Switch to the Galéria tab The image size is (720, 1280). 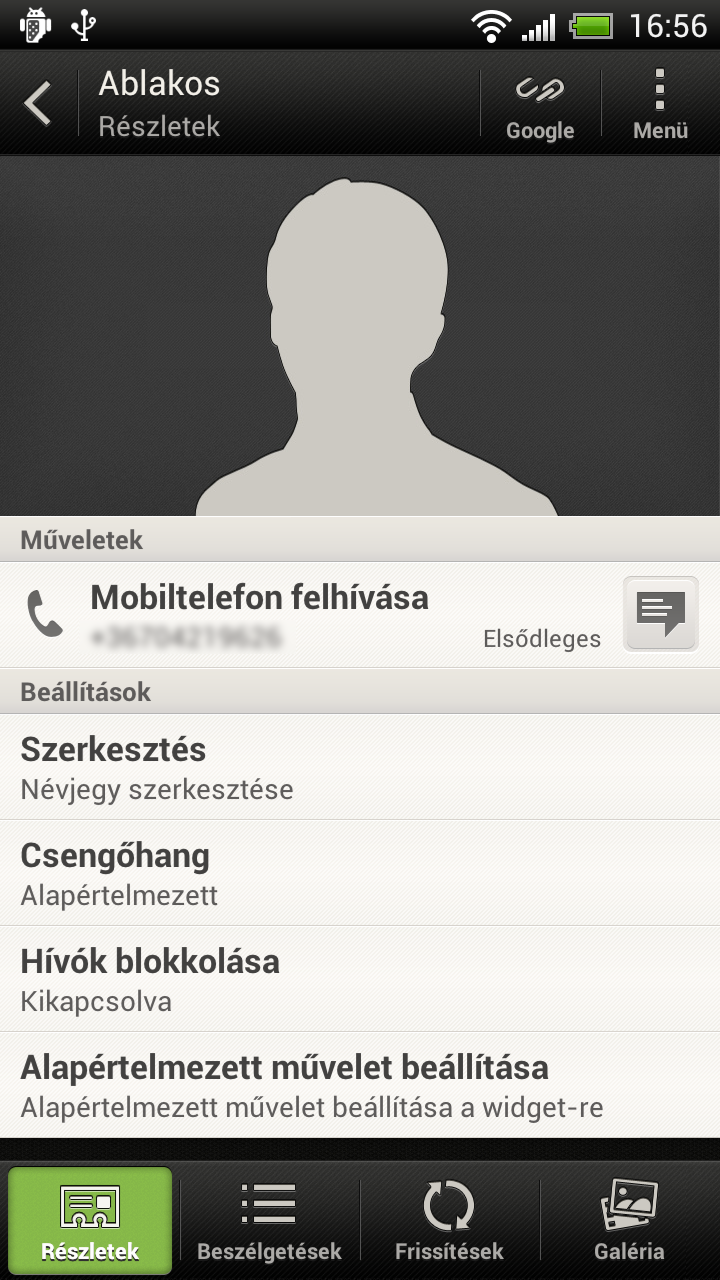pyautogui.click(x=629, y=1221)
